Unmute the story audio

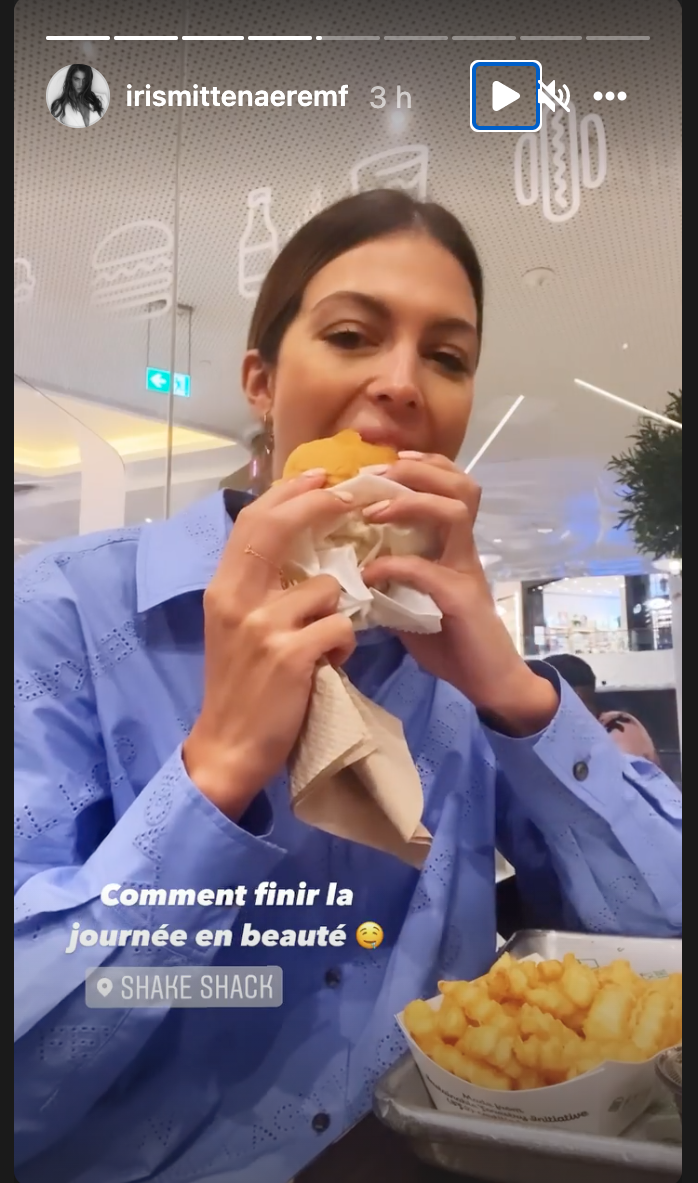tap(554, 97)
